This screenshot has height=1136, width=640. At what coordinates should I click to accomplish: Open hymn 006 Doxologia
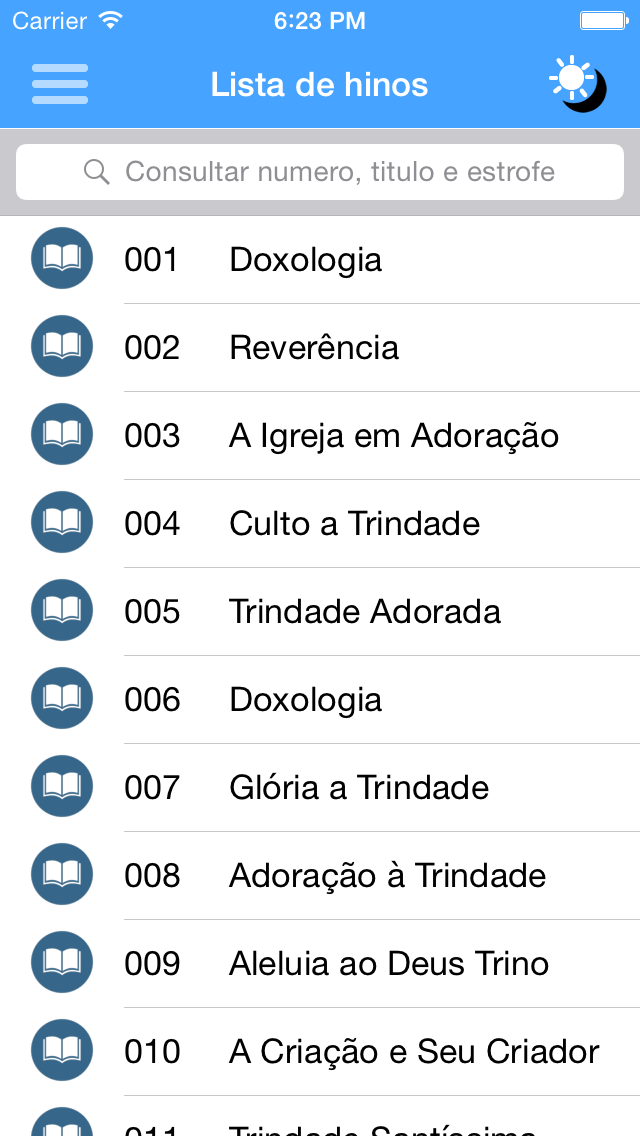click(x=320, y=700)
